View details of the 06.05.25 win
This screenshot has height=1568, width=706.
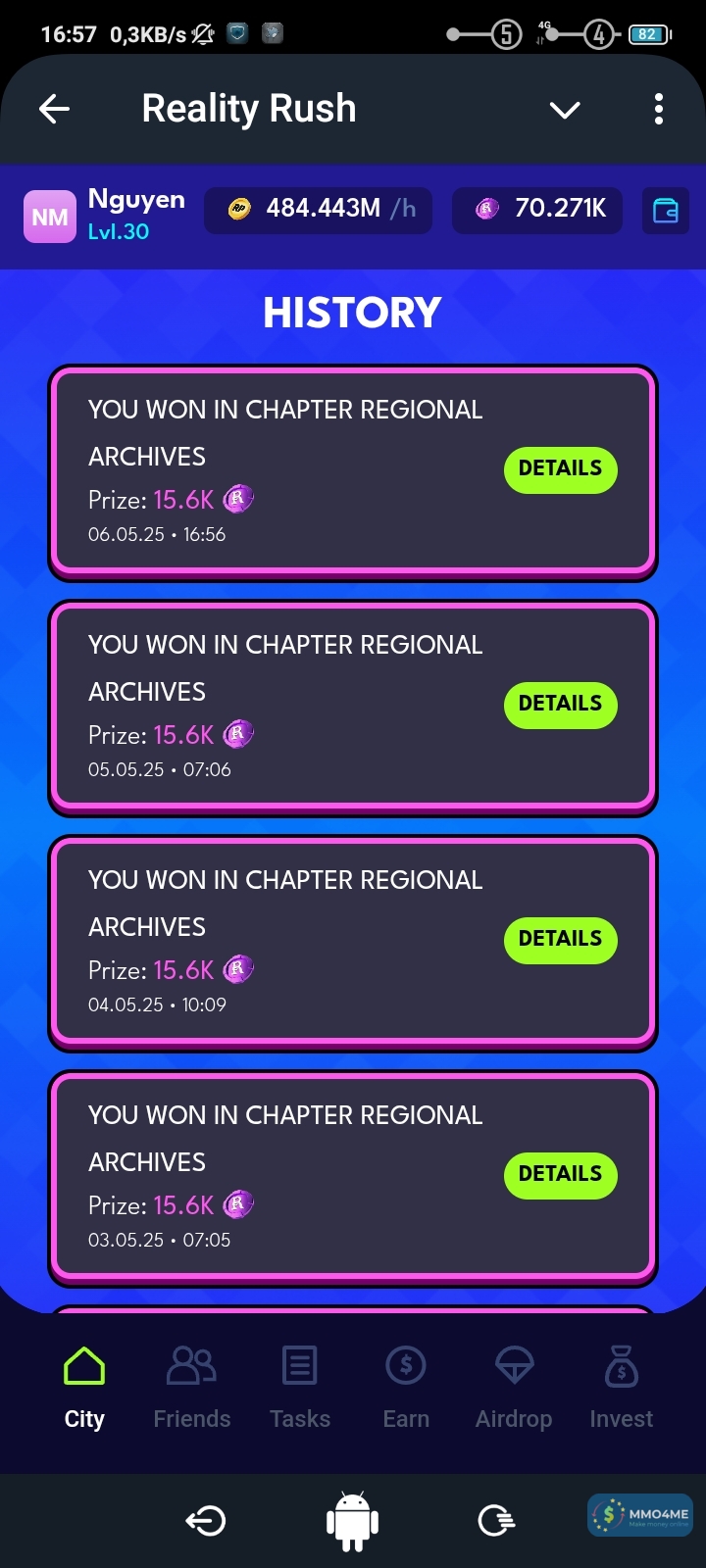click(560, 469)
